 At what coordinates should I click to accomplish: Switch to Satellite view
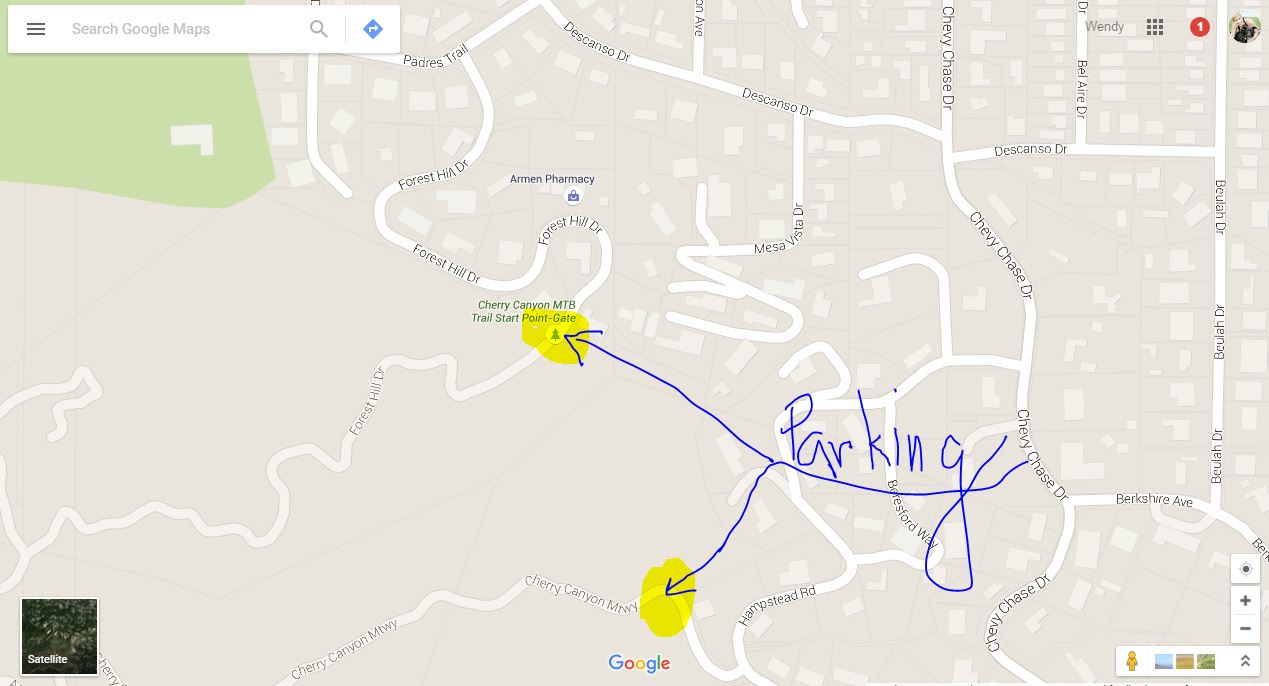60,636
